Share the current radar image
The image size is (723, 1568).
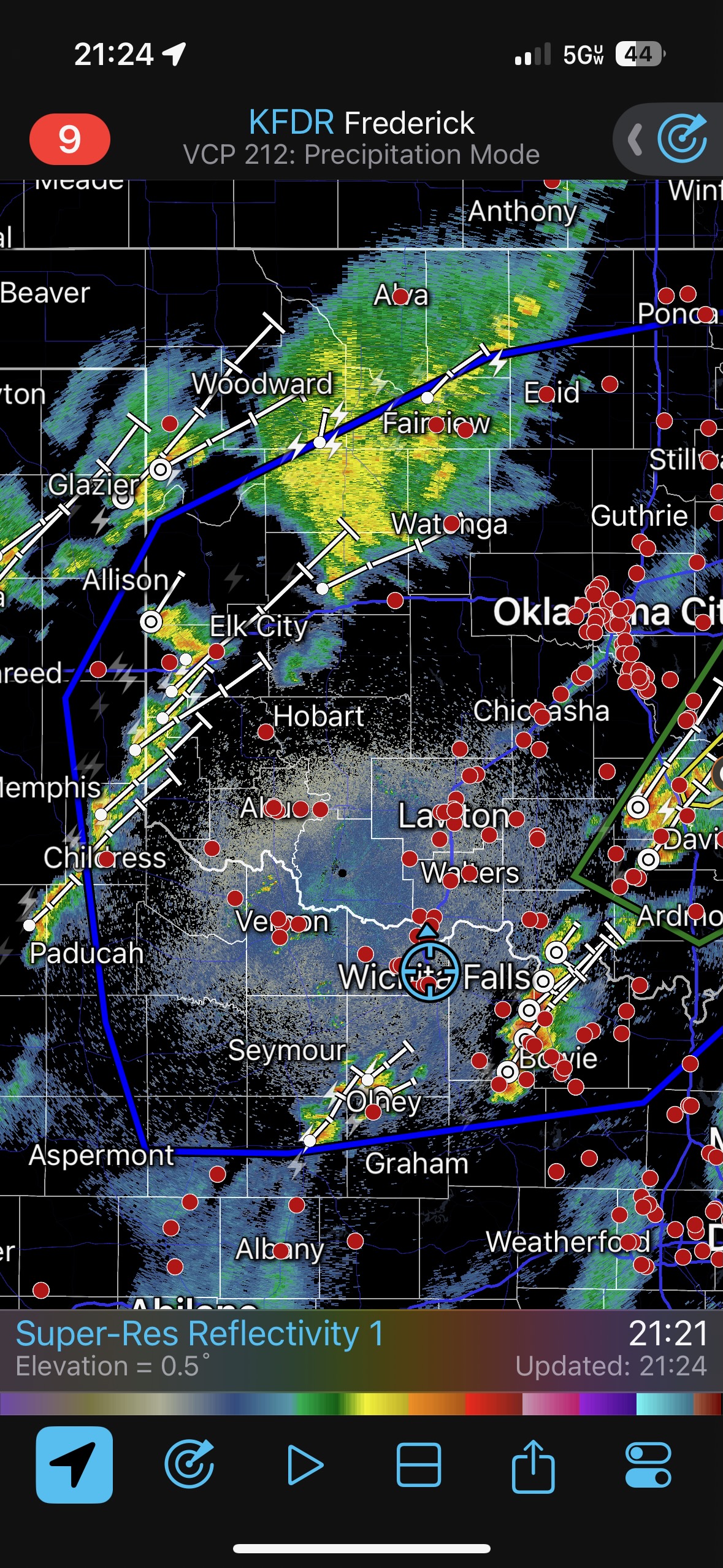(x=533, y=1465)
